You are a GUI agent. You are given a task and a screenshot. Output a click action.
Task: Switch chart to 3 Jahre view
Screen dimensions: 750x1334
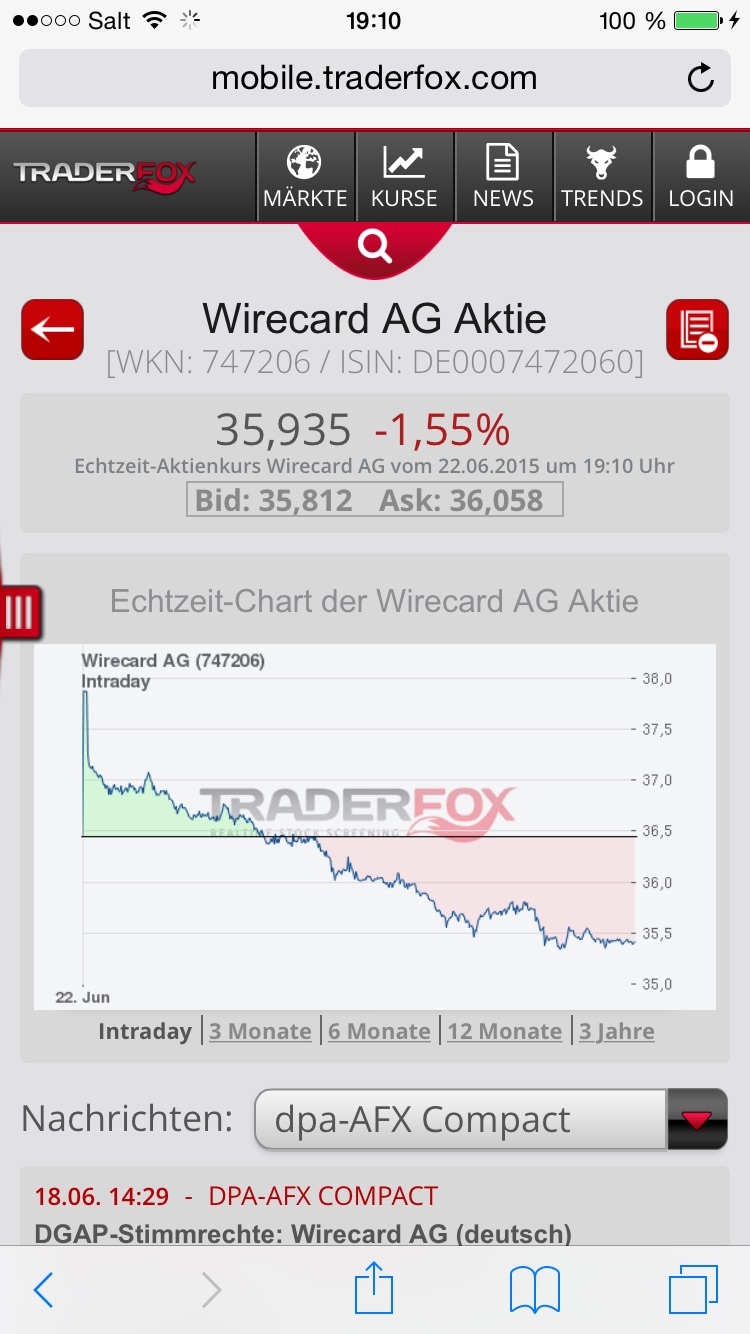[x=616, y=1030]
